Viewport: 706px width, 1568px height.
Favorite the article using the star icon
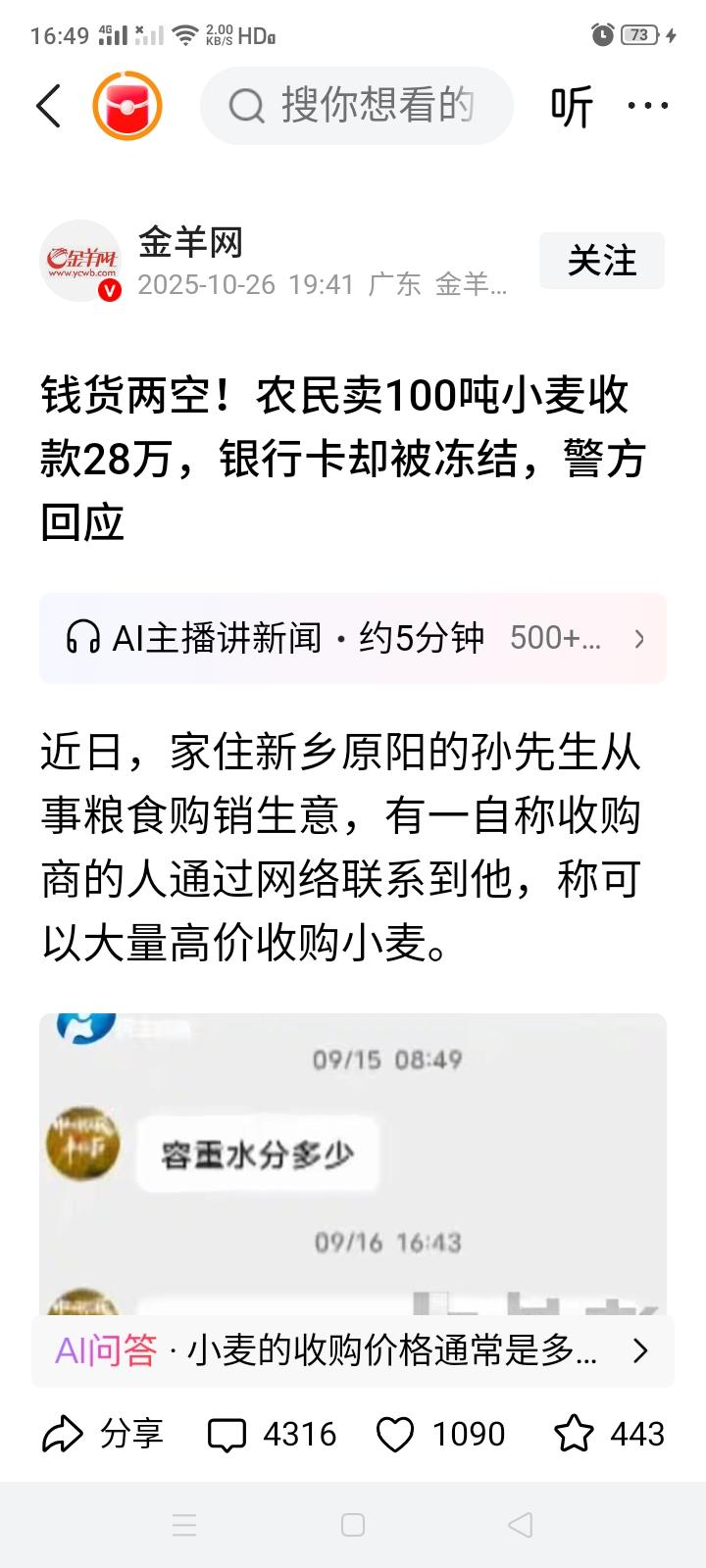pyautogui.click(x=575, y=1434)
